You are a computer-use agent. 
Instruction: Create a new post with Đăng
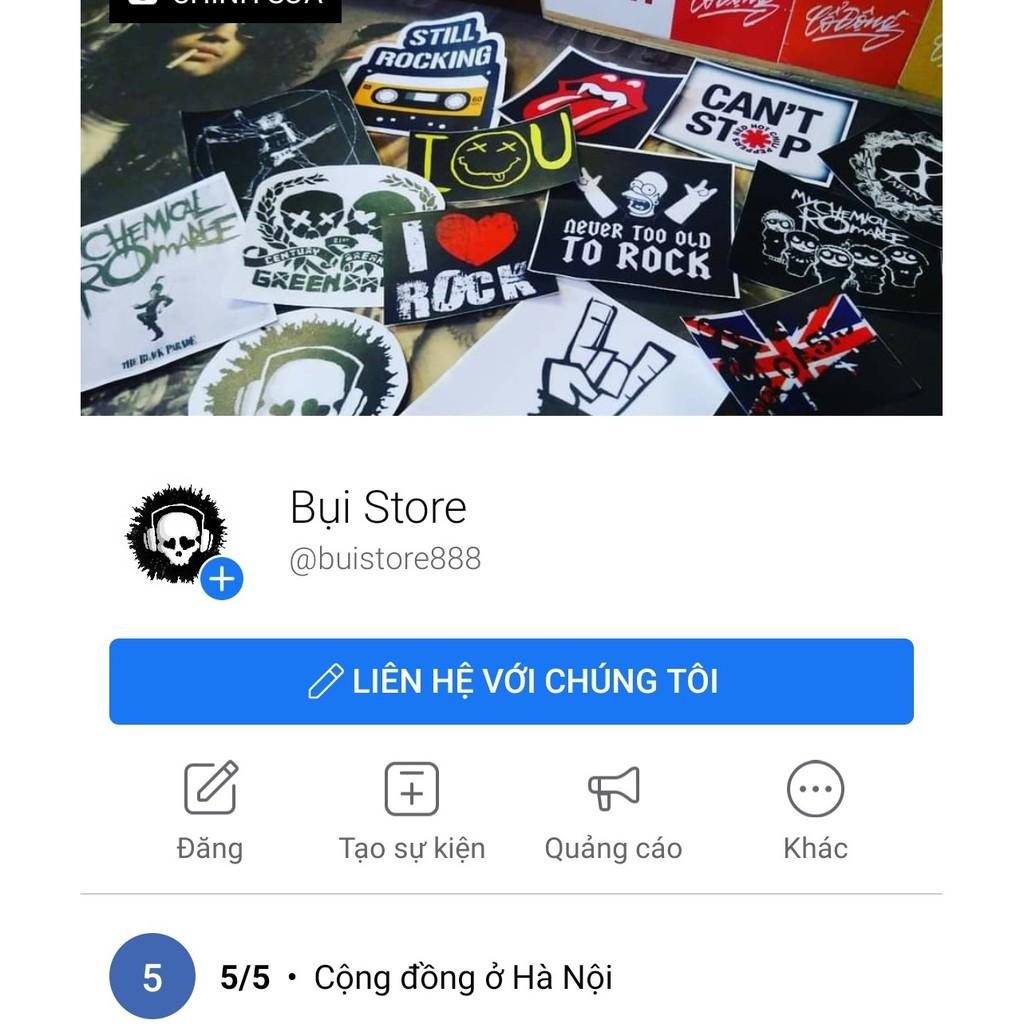(x=210, y=810)
